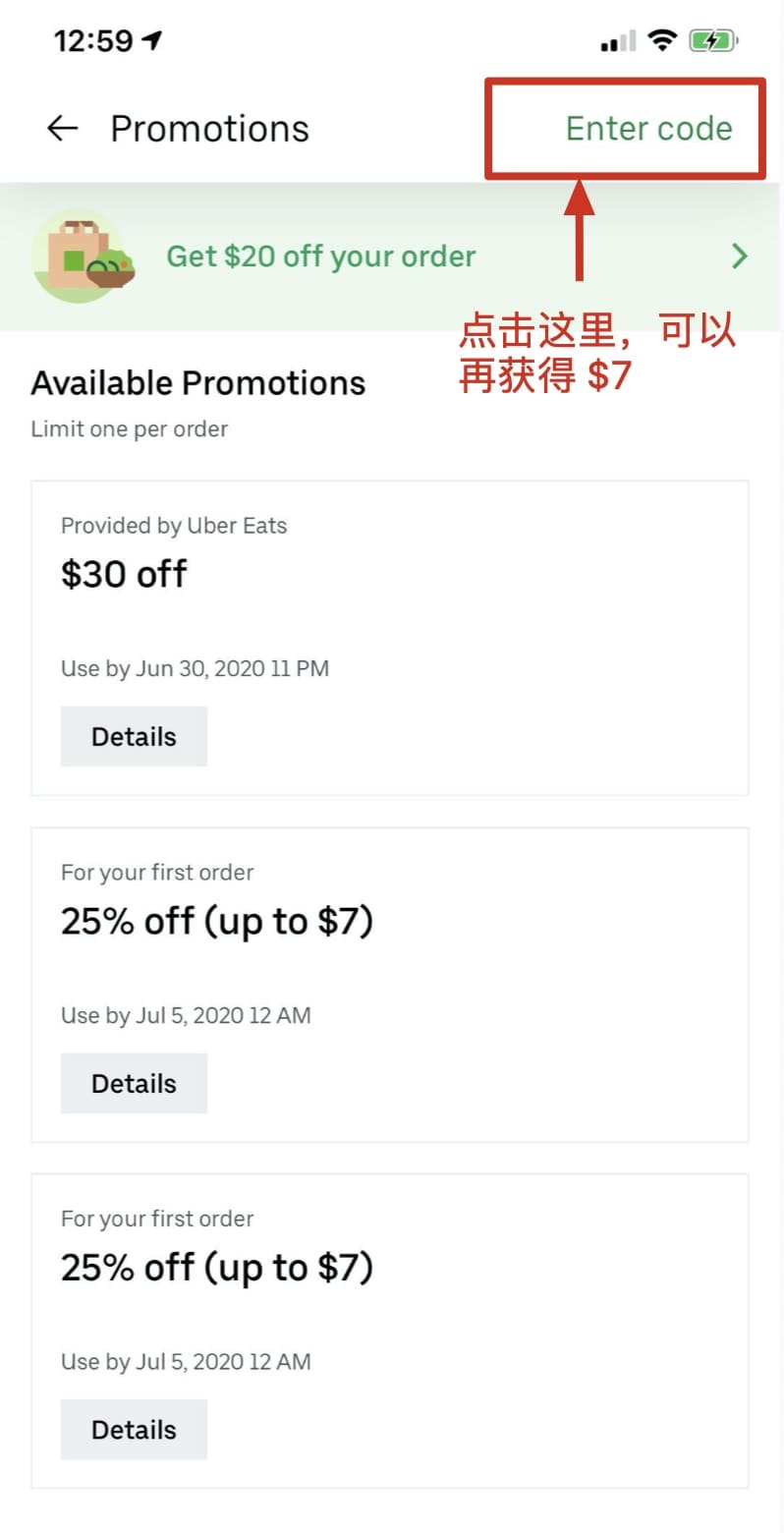Tap the back arrow to leave Promotions
This screenshot has width=784, height=1533.
pyautogui.click(x=61, y=128)
